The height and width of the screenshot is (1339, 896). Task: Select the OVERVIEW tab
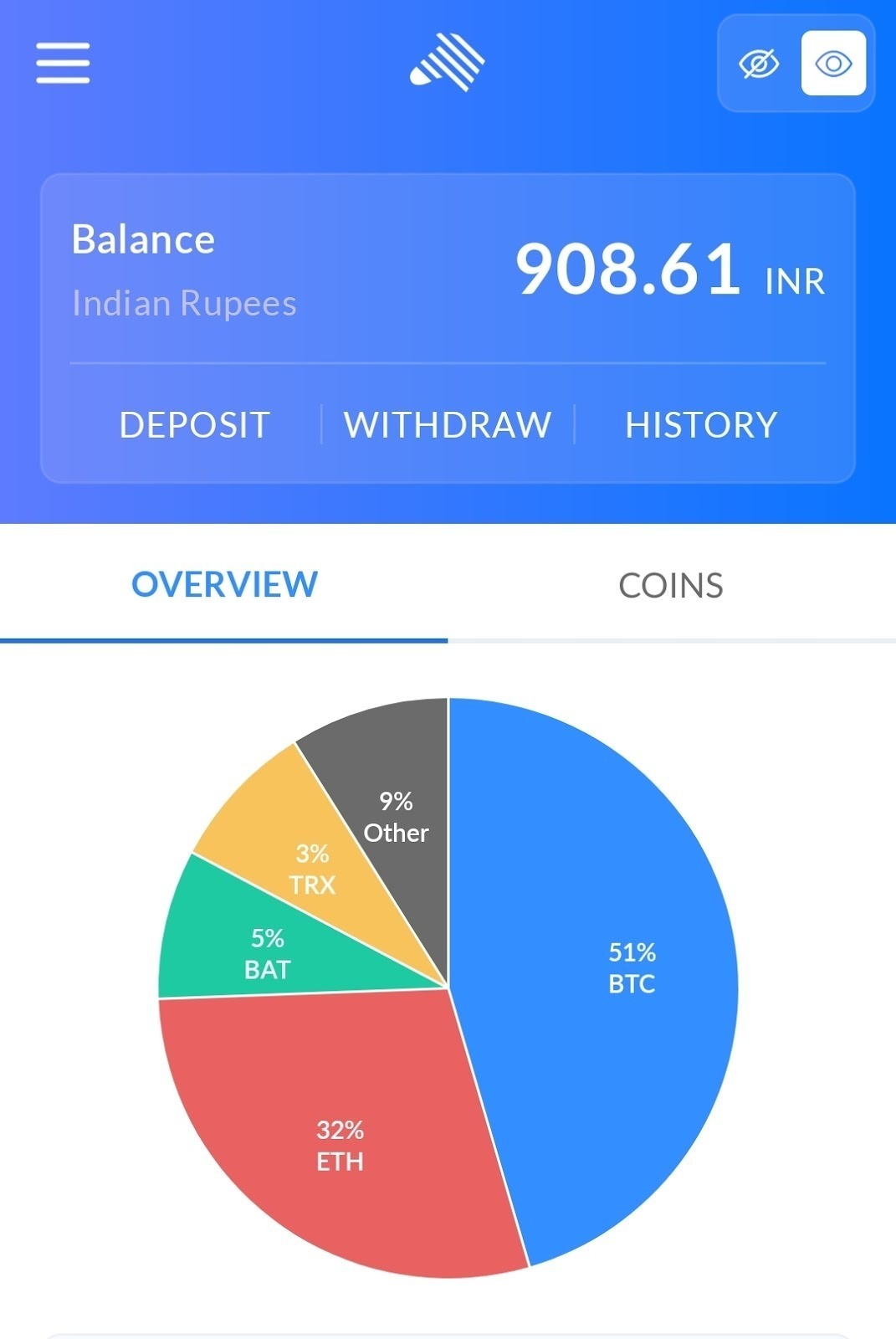pos(223,585)
